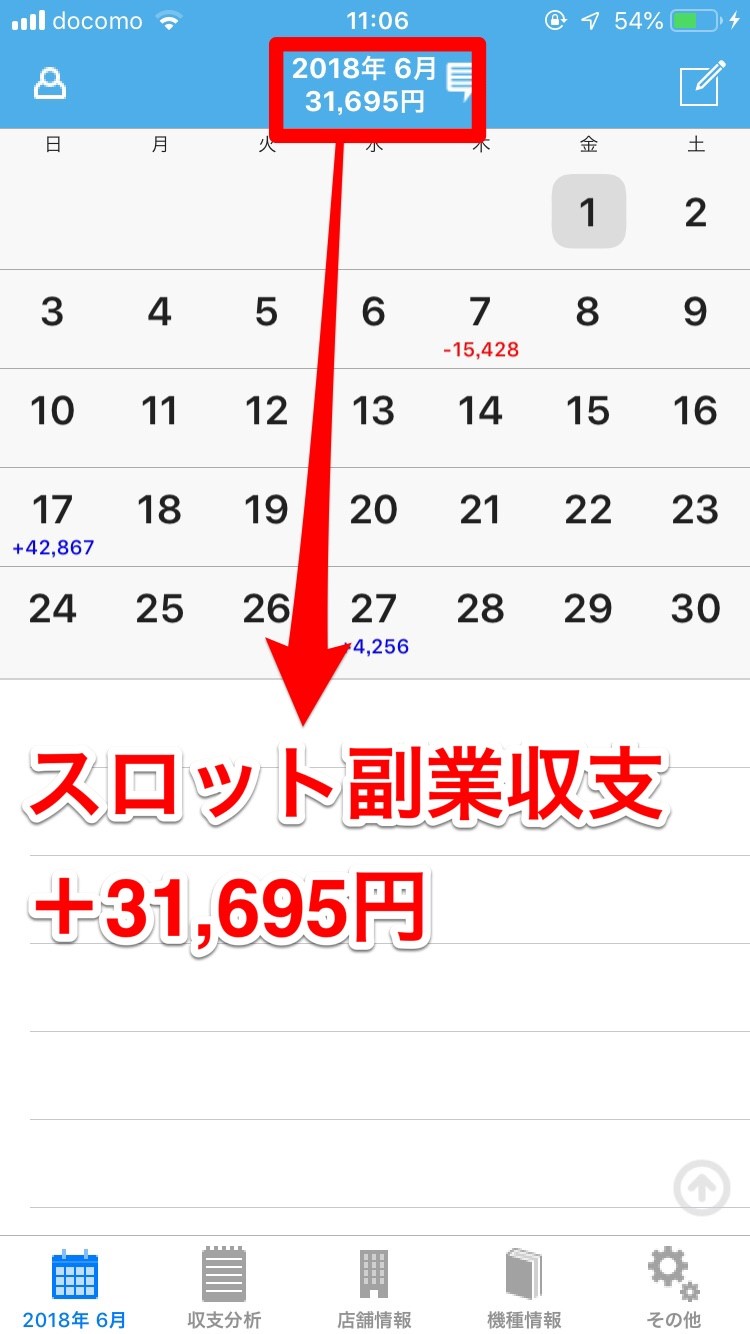
Task: Tap the new entry pencil icon
Action: [x=700, y=84]
